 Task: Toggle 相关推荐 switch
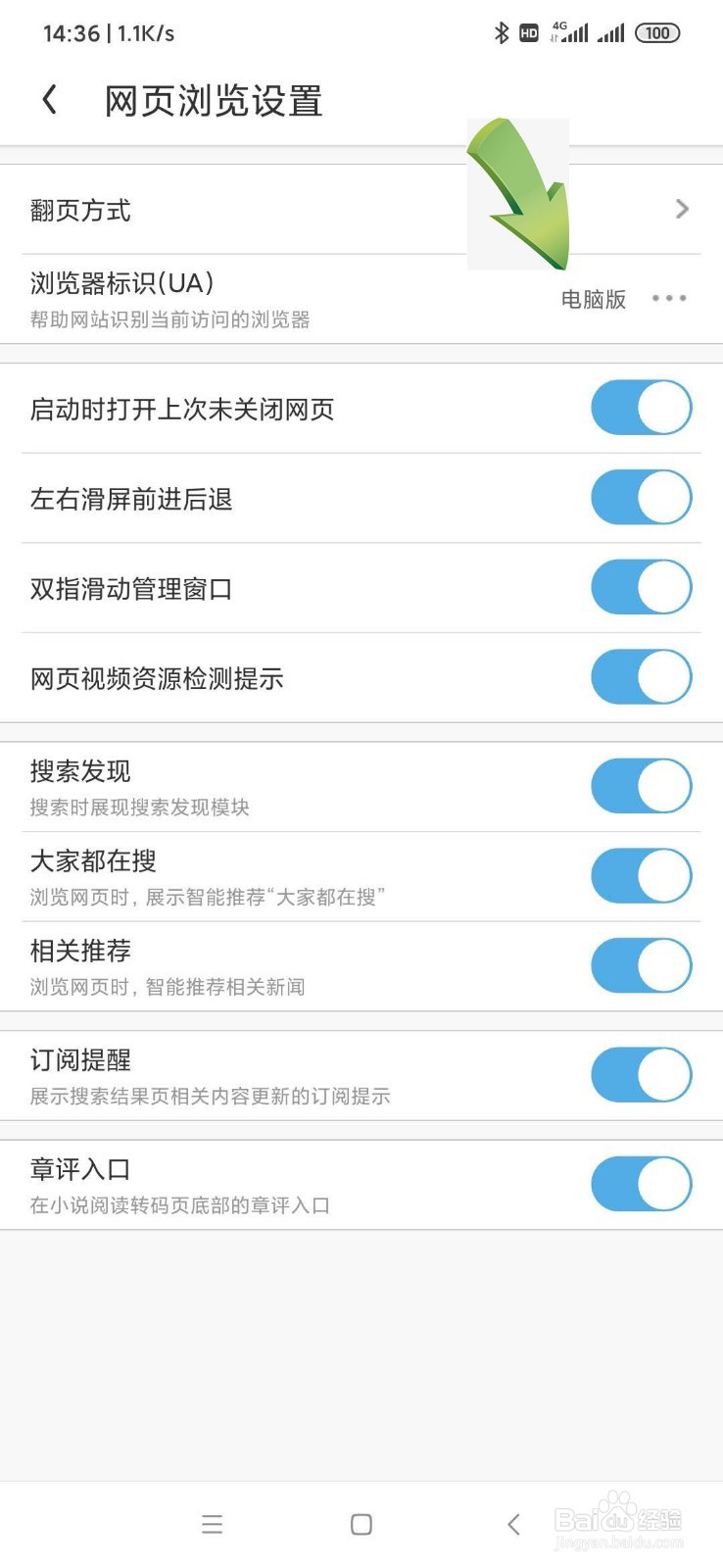pyautogui.click(x=642, y=965)
